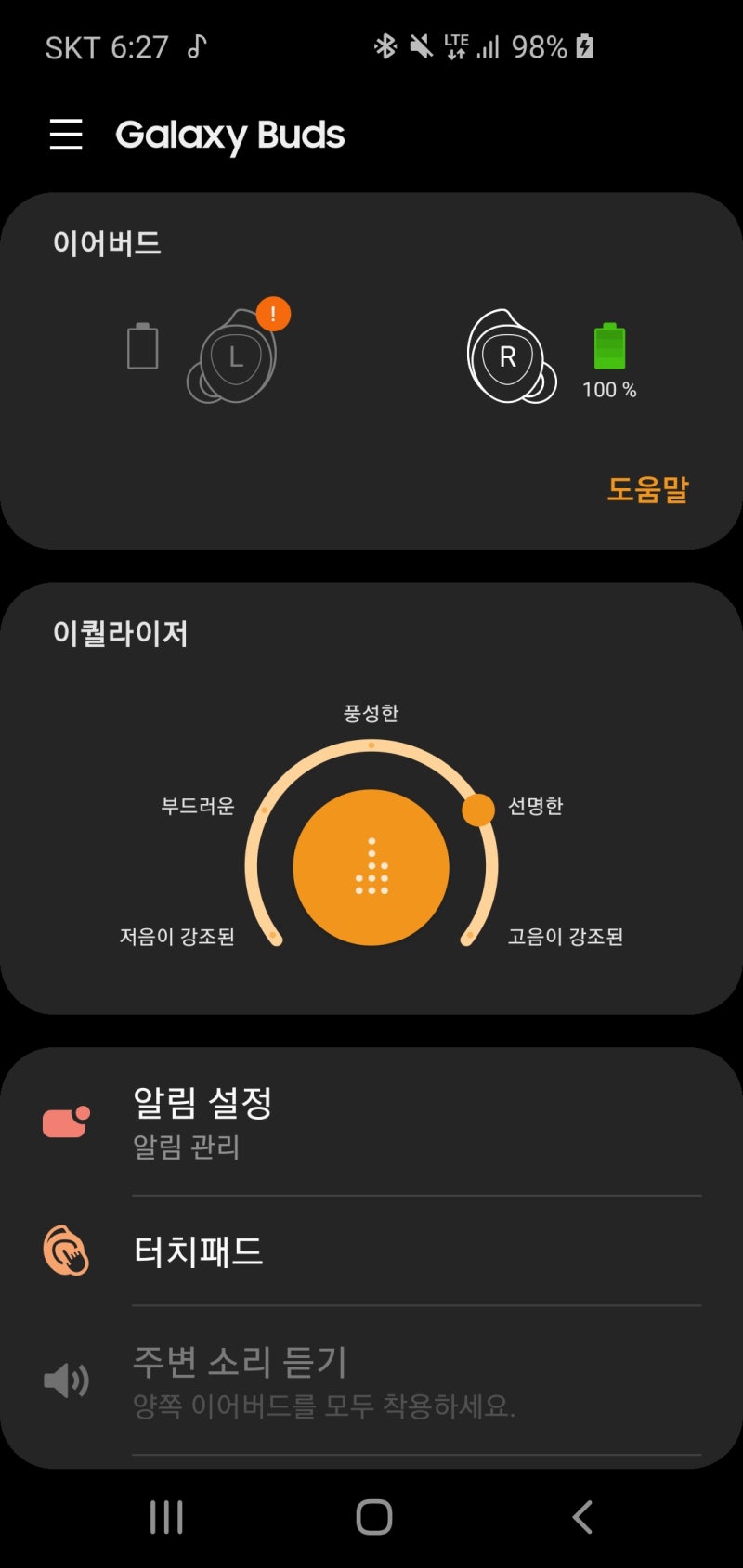Go back using the navigation bar
Image resolution: width=743 pixels, height=1568 pixels.
(582, 1517)
